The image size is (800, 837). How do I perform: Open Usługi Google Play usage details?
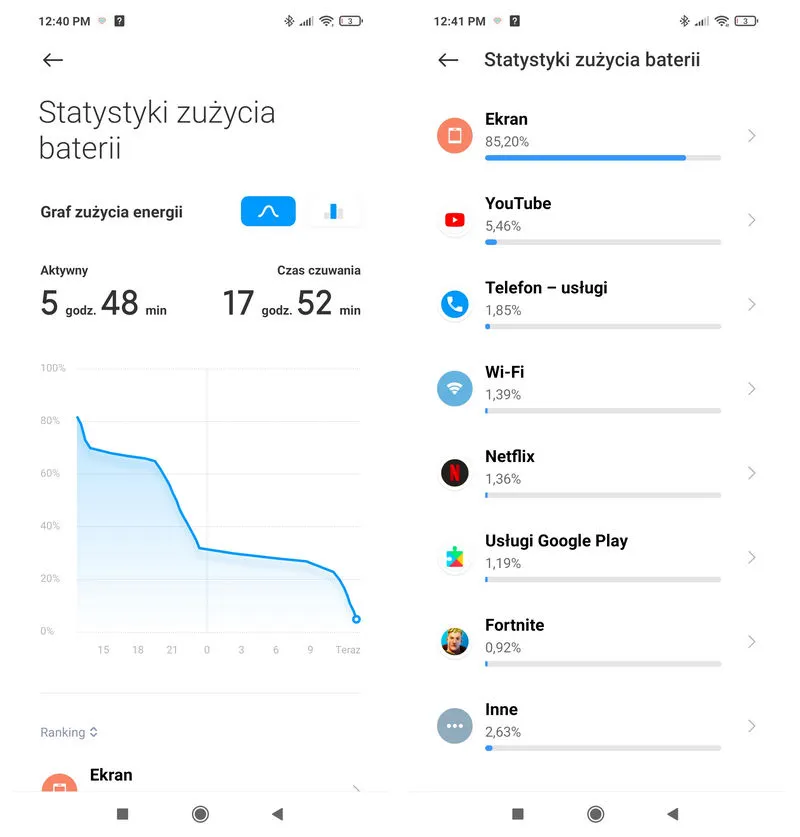click(x=596, y=557)
